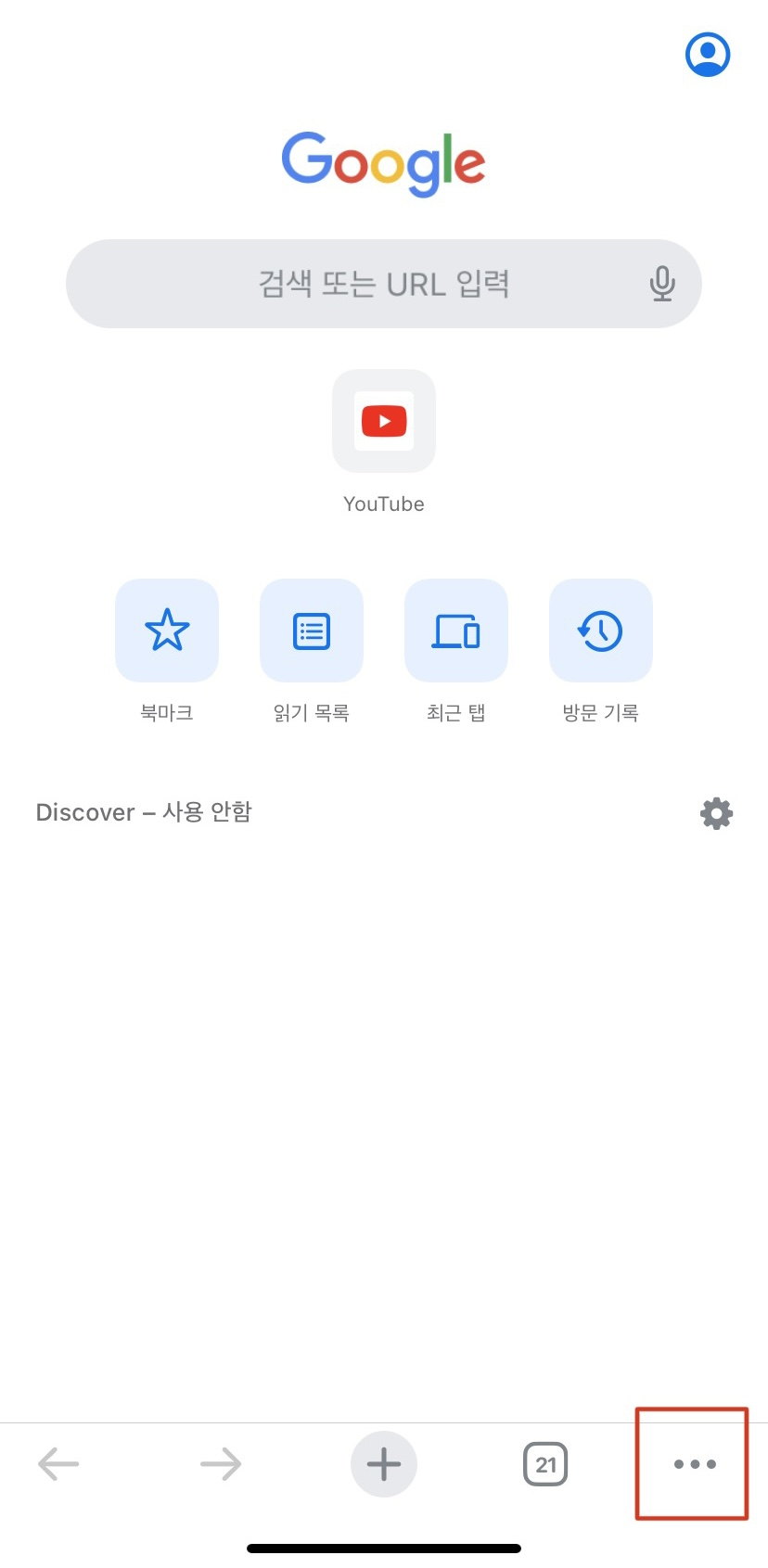Tap the profile avatar icon
Viewport: 768px width, 1568px height.
click(x=707, y=54)
